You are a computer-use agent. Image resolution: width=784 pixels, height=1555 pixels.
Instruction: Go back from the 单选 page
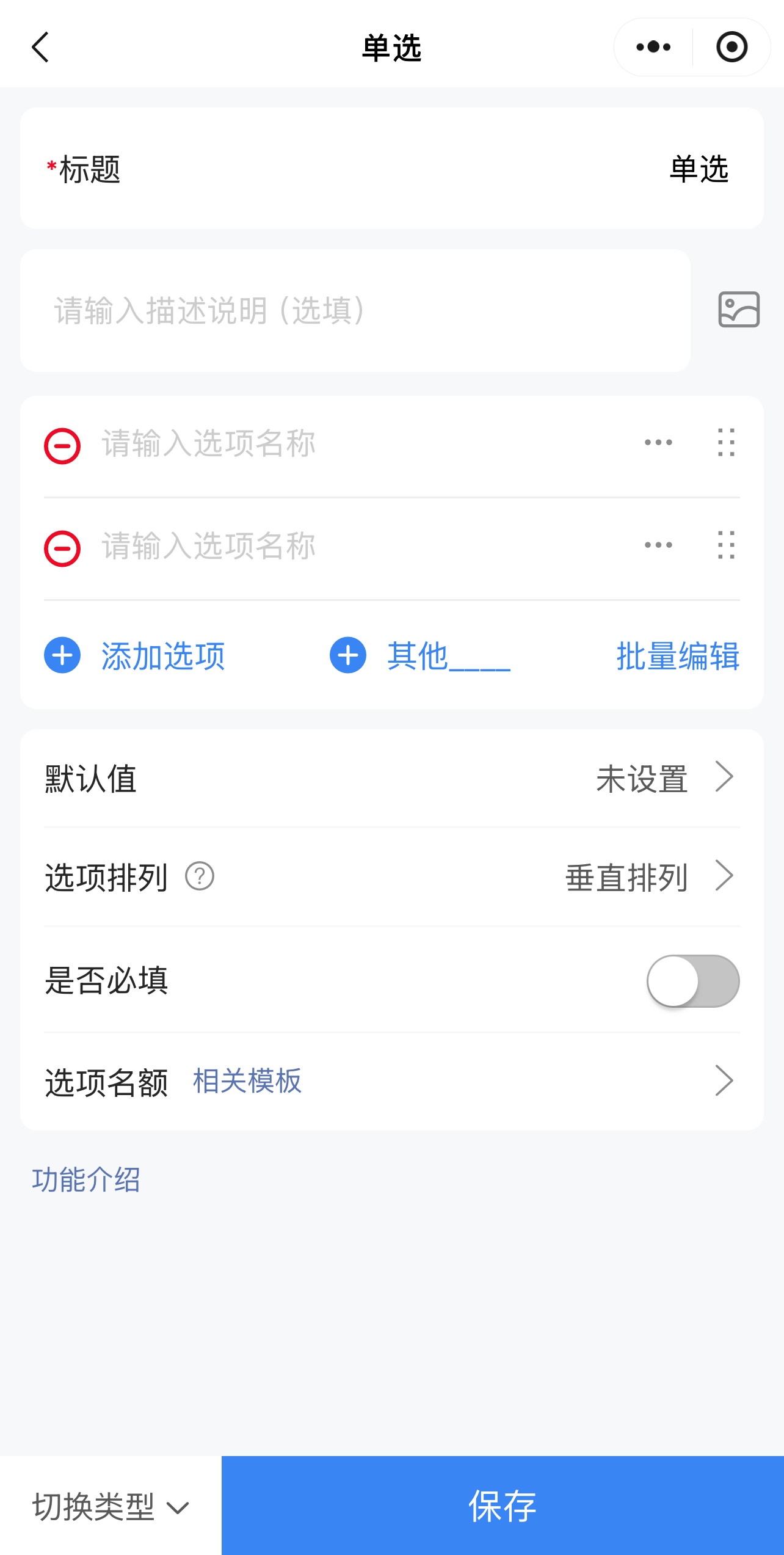[x=40, y=48]
